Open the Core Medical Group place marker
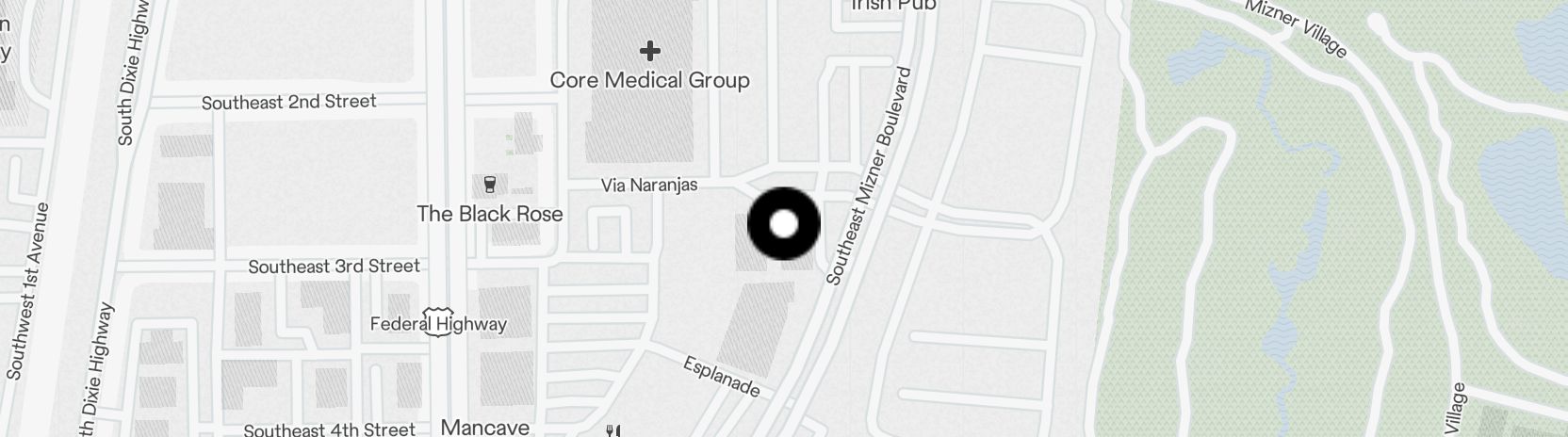1568x437 pixels. pos(649,51)
